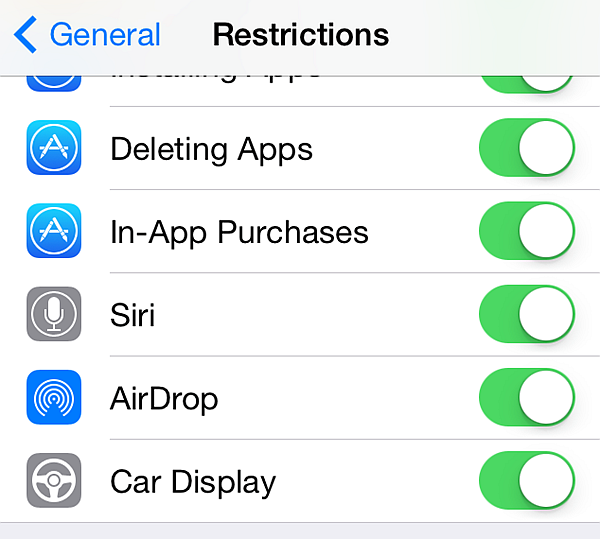Disable In-App Purchases
The width and height of the screenshot is (600, 539).
coord(528,232)
